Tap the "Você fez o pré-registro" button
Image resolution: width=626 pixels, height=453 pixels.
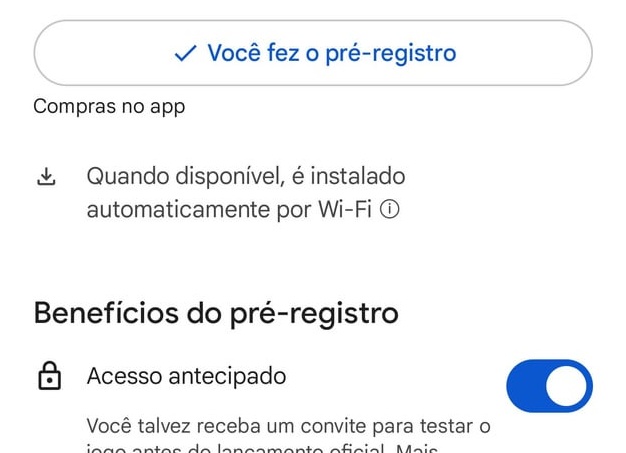coord(313,53)
